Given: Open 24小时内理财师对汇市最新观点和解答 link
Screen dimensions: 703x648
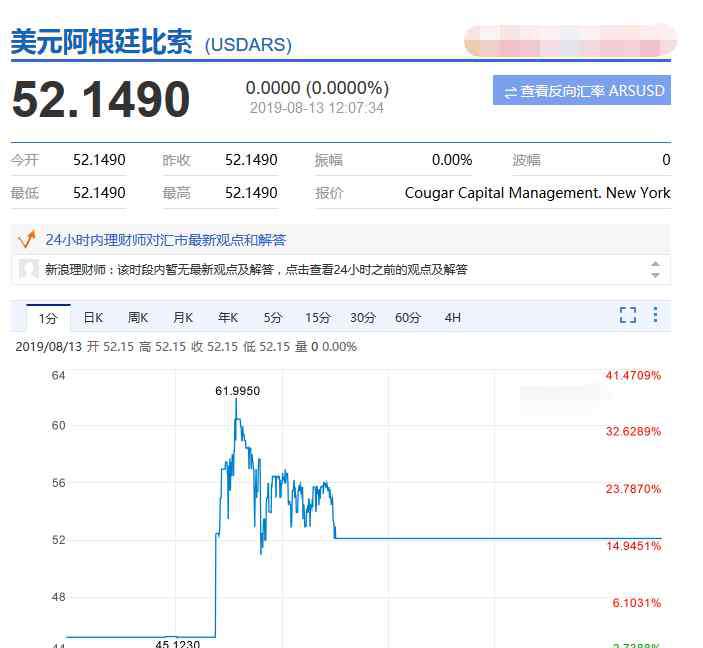Looking at the screenshot, I should (x=165, y=240).
